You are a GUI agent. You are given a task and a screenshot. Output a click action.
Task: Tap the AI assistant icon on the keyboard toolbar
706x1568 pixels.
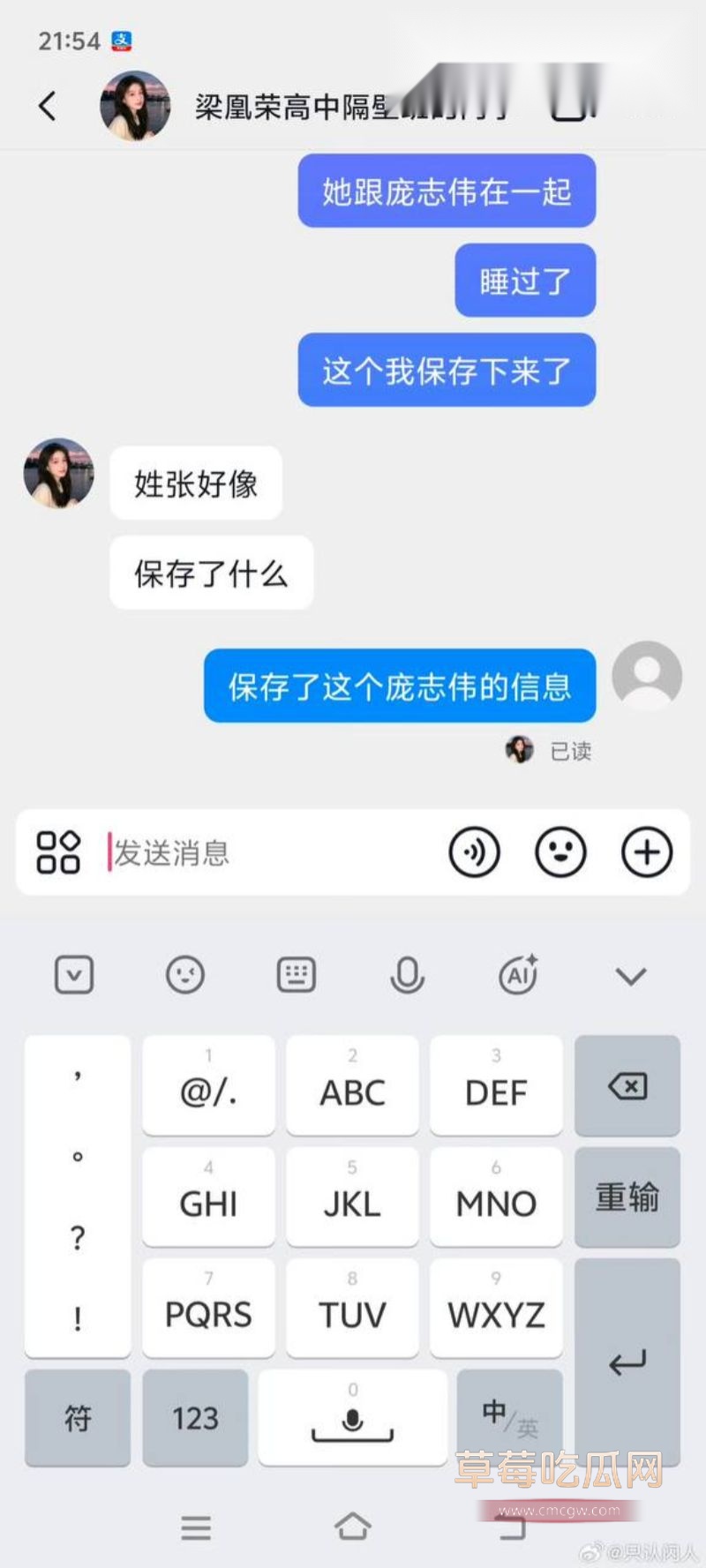pyautogui.click(x=517, y=975)
